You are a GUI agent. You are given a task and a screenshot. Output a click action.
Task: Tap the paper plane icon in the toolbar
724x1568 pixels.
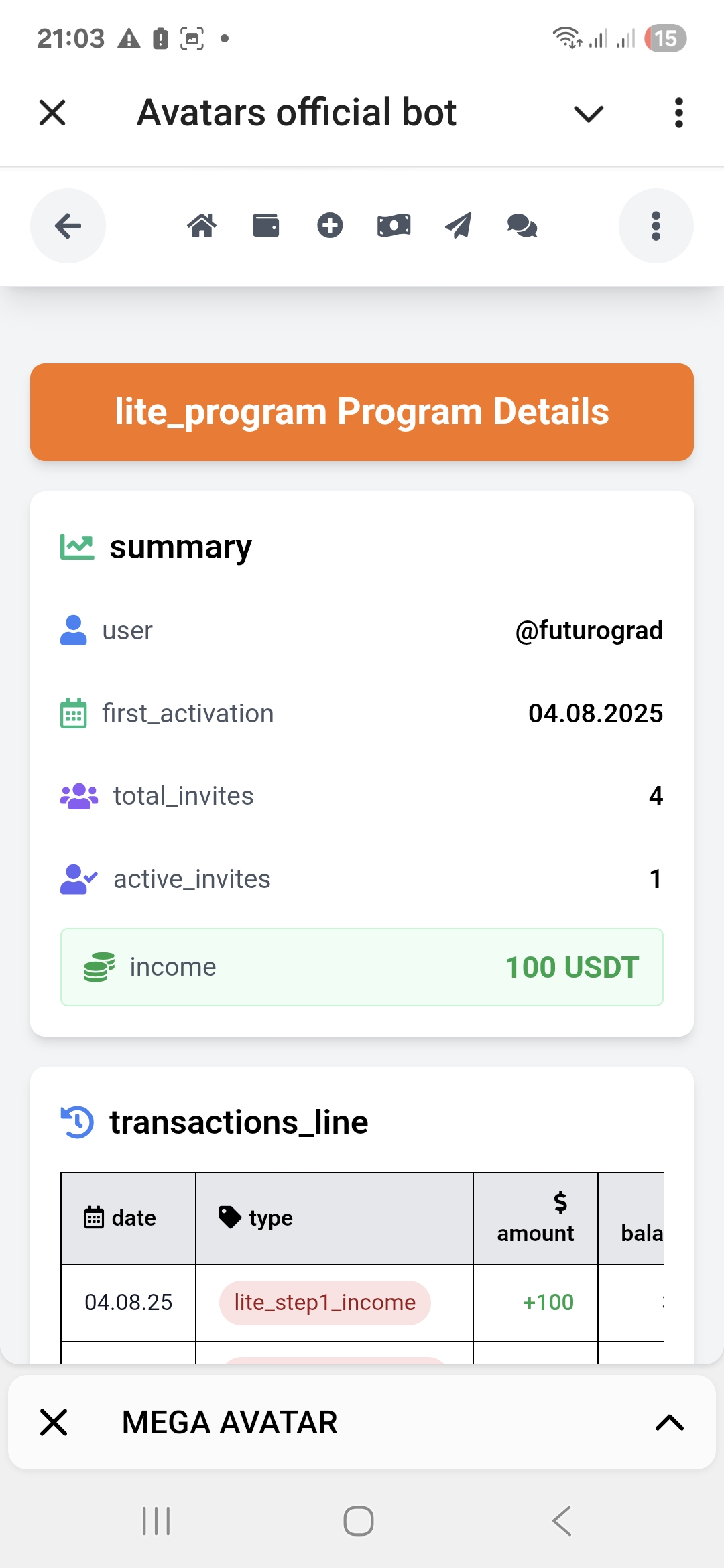[459, 226]
